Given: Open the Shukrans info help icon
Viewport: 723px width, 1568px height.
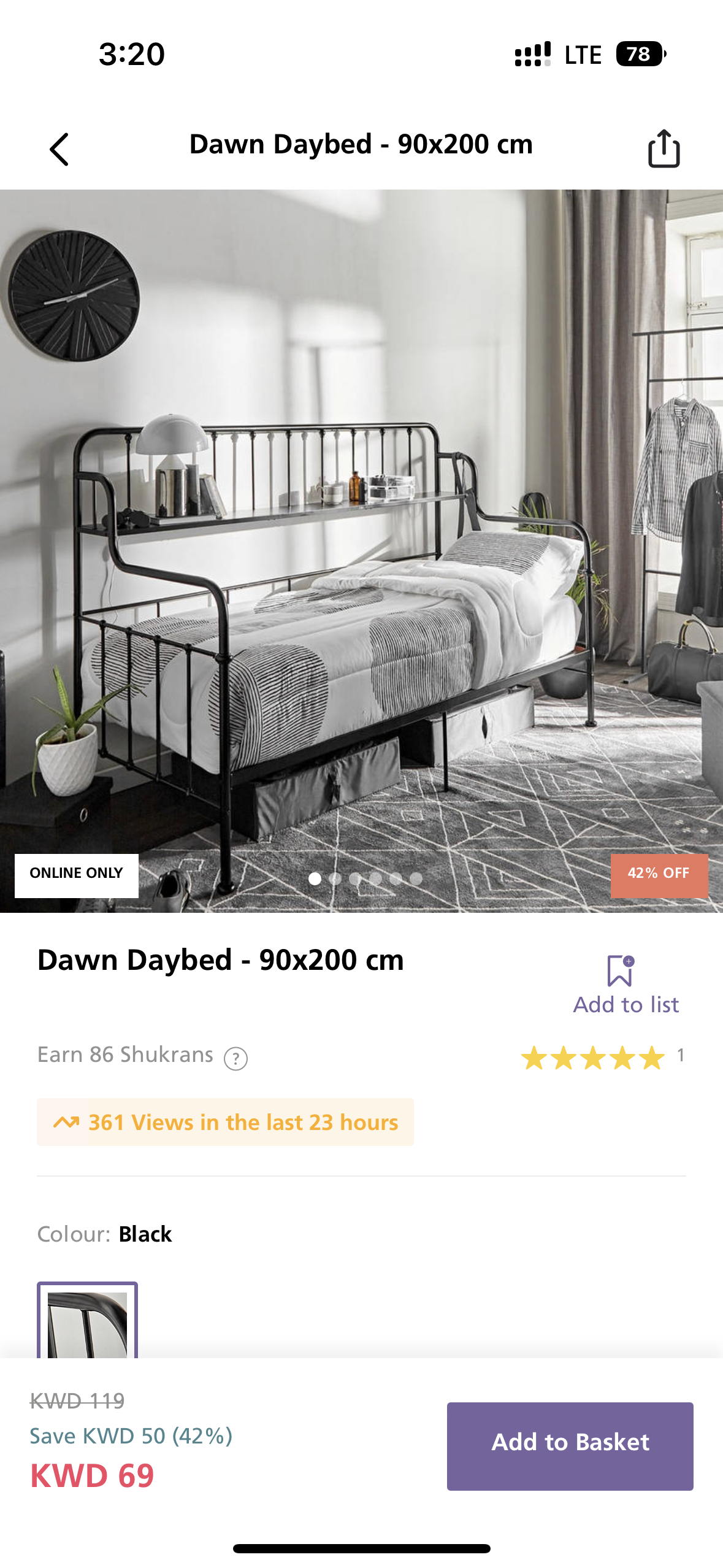Looking at the screenshot, I should (x=235, y=1058).
